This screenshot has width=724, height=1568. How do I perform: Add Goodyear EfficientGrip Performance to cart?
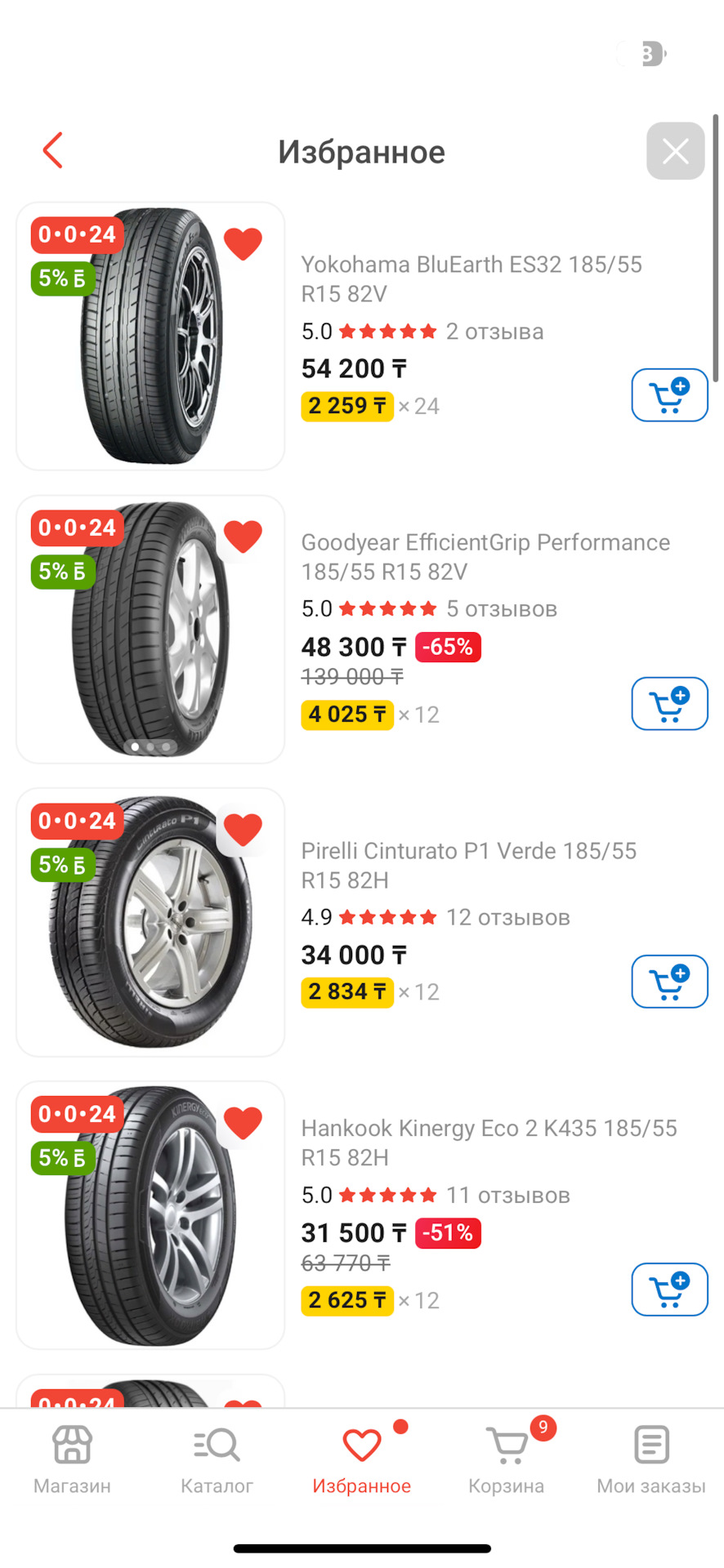point(669,704)
